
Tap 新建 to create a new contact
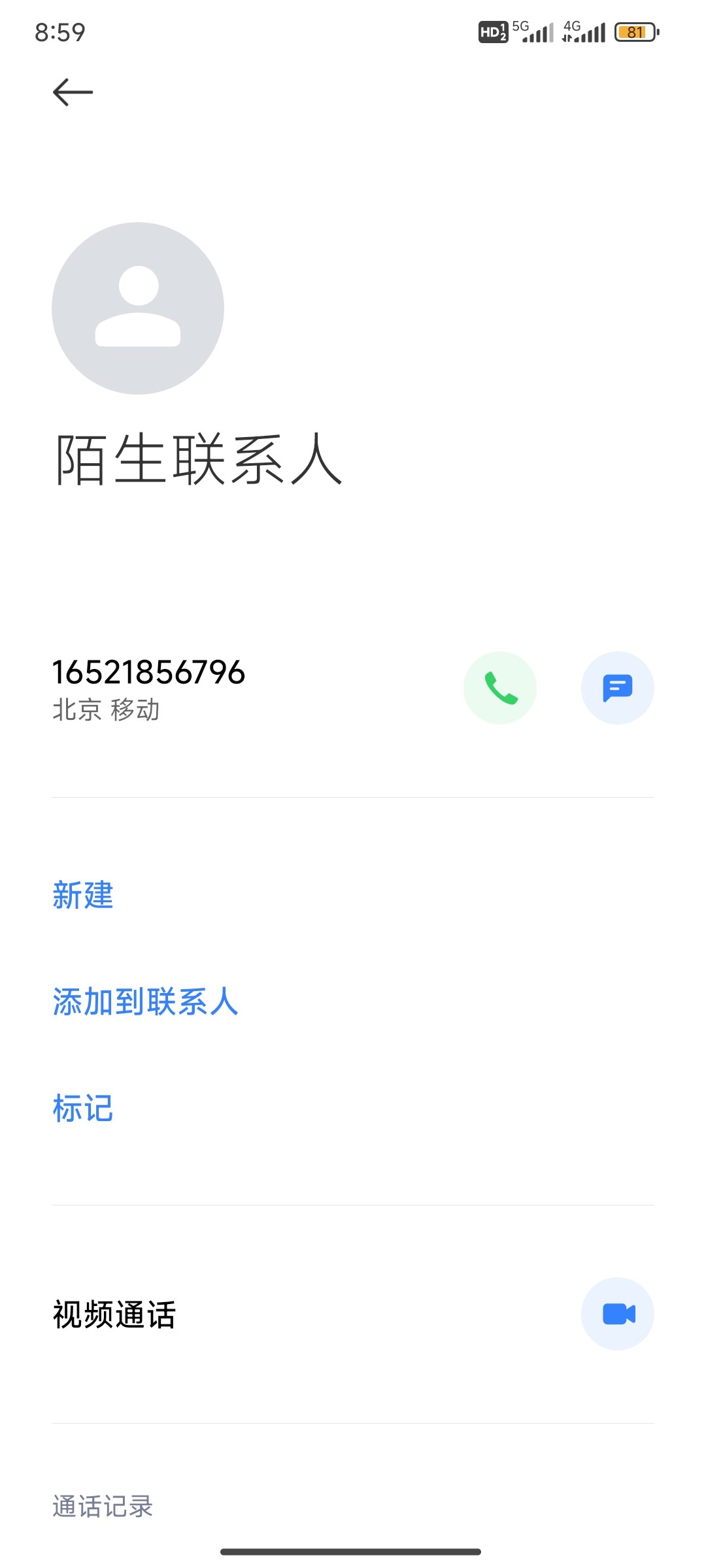tap(83, 895)
